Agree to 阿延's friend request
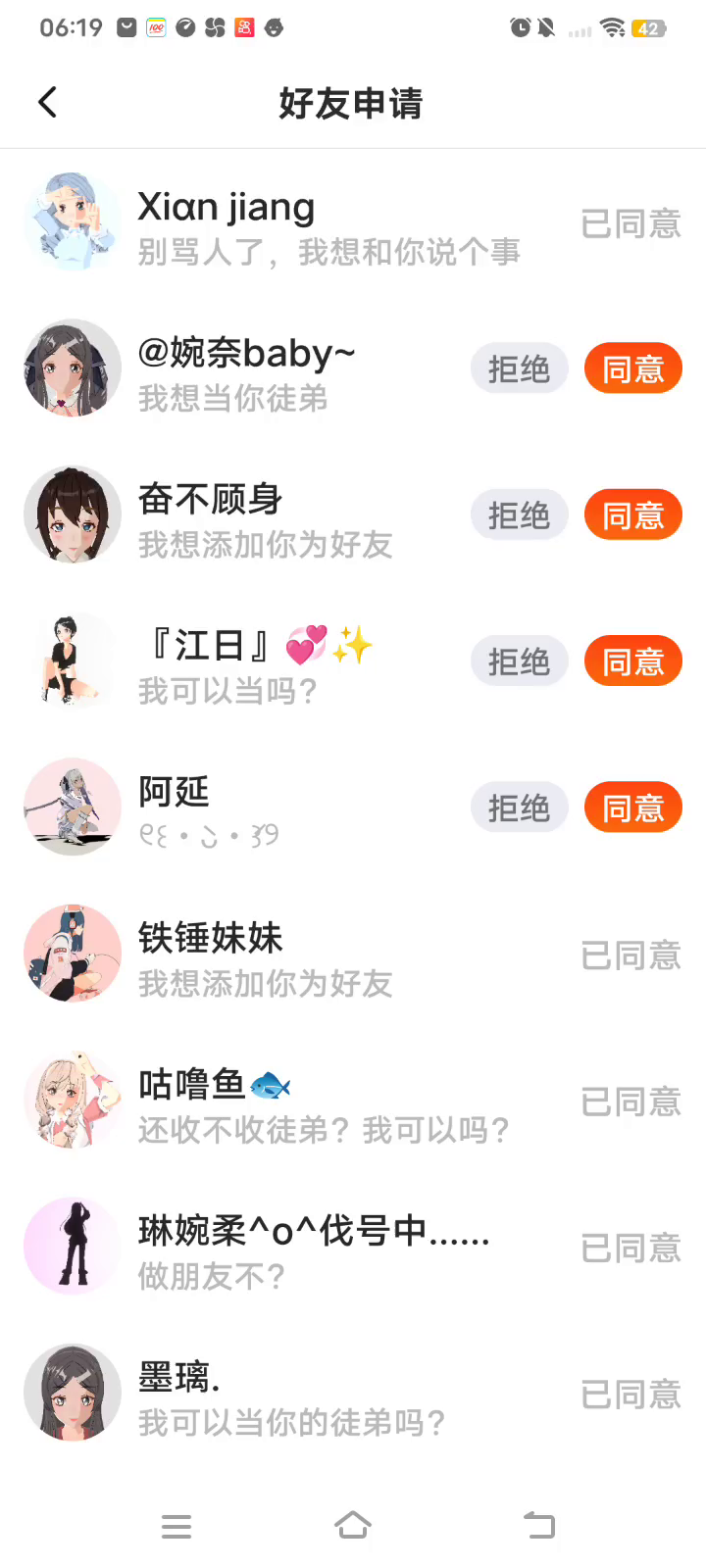Viewport: 706px width, 1568px height. point(632,808)
